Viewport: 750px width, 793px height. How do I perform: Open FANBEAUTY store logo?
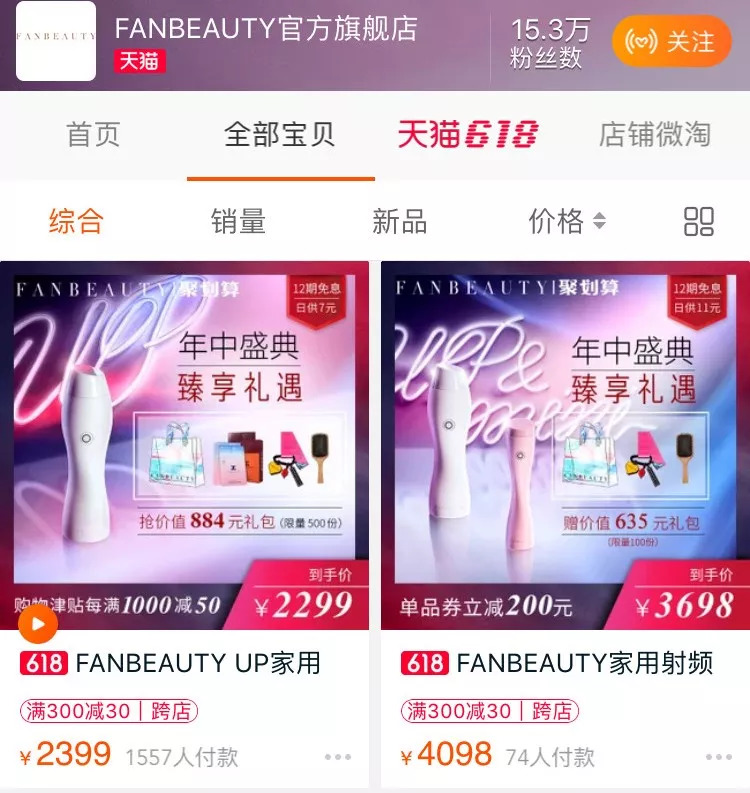(x=56, y=41)
